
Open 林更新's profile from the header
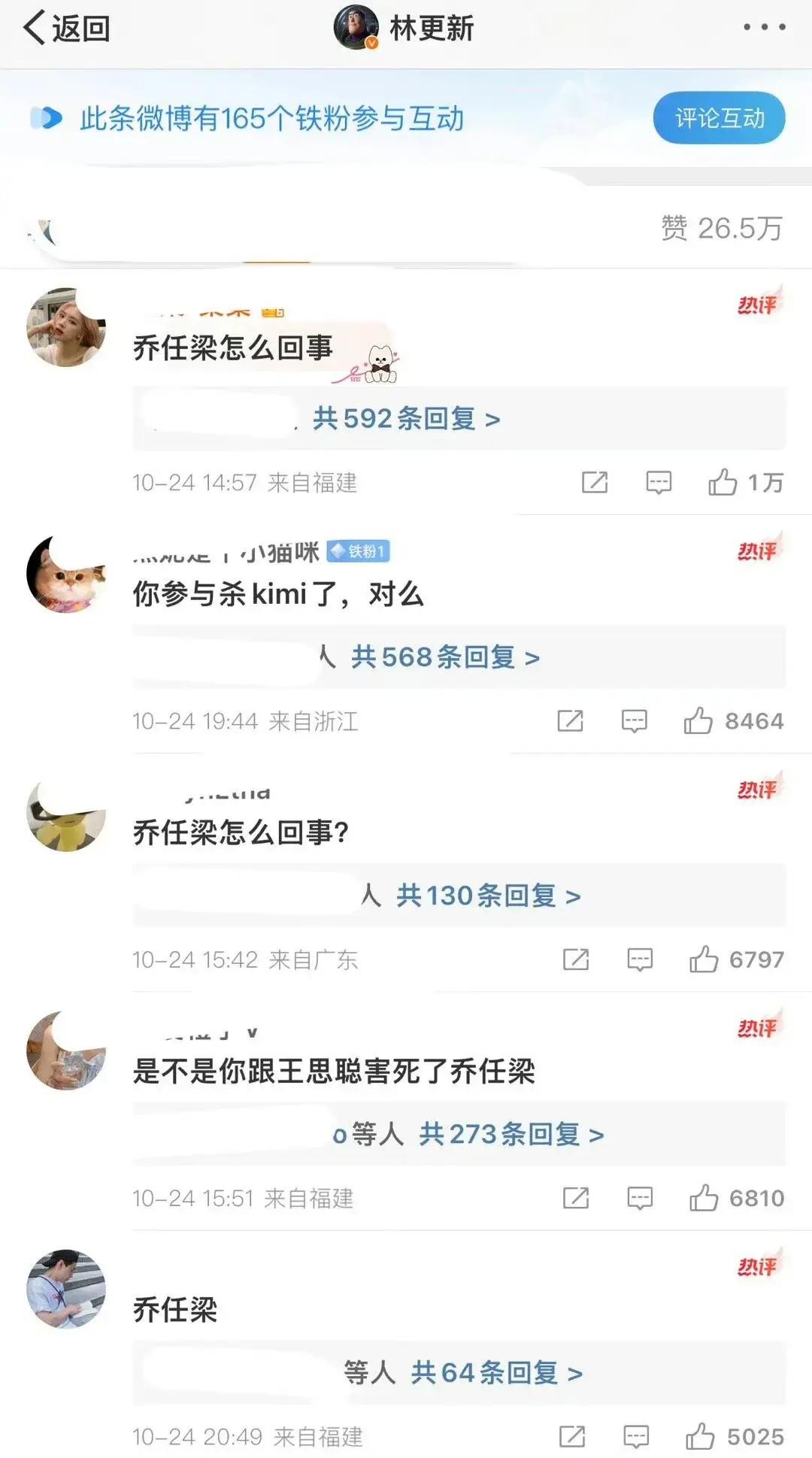tap(404, 29)
